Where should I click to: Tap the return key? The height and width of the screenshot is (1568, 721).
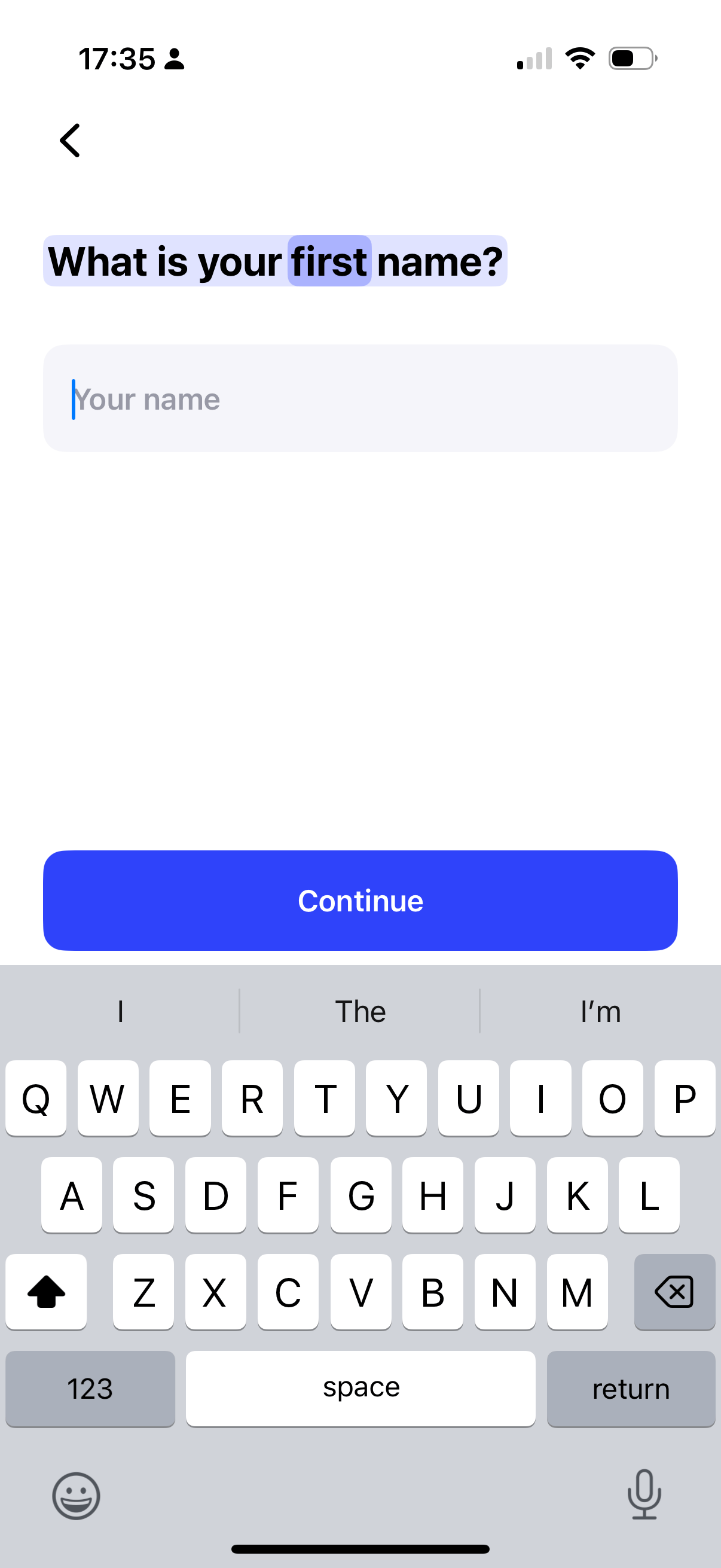[x=631, y=1390]
